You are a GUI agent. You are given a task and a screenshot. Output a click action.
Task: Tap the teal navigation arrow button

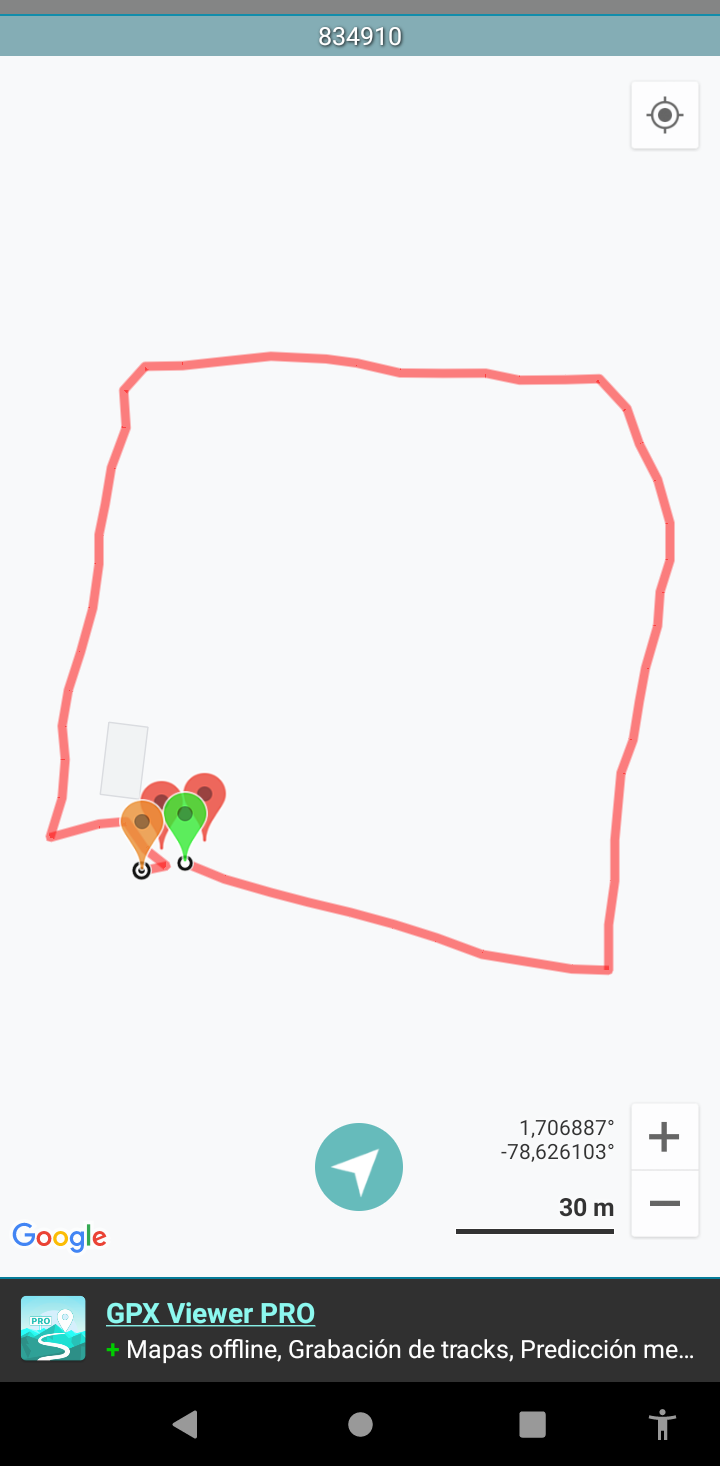359,1167
